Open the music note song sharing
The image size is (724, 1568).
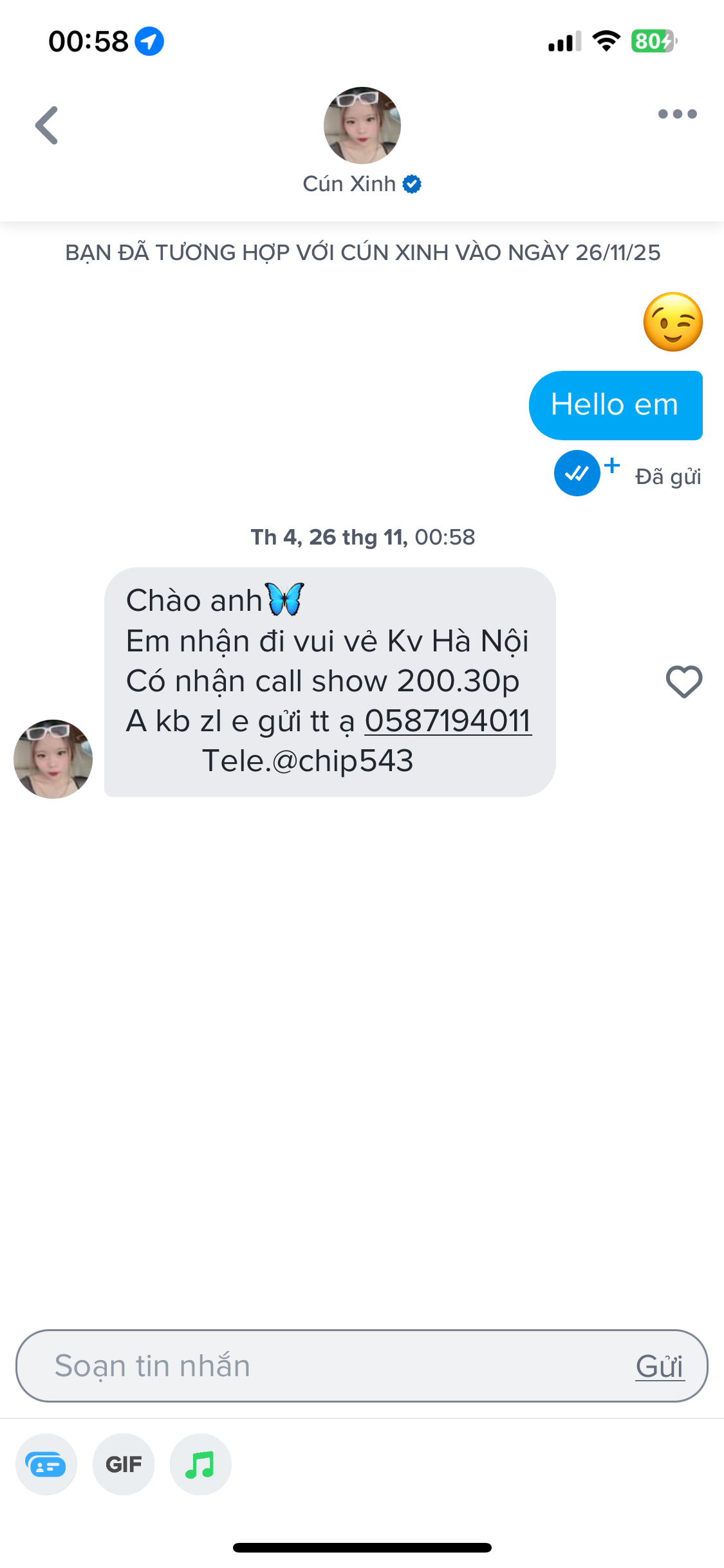coord(200,1464)
